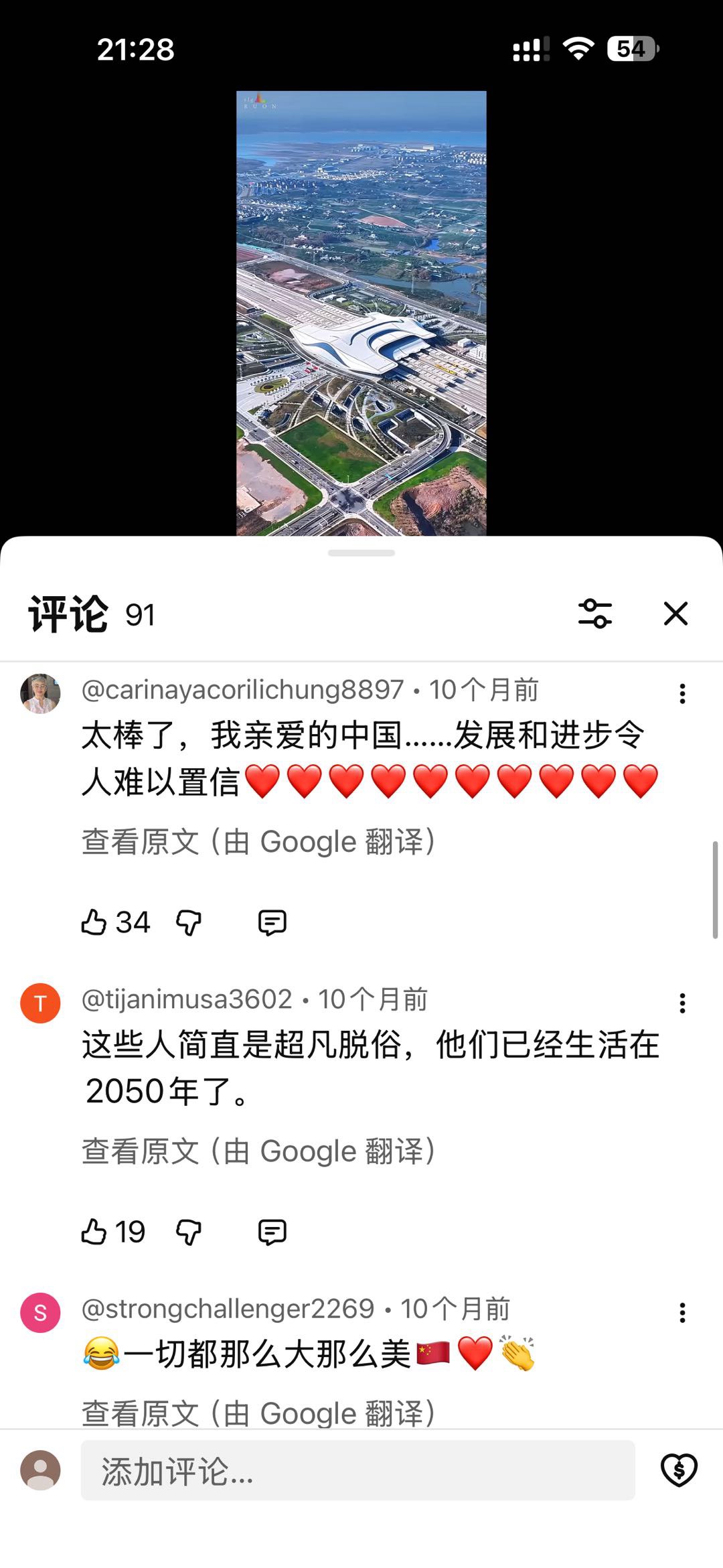
Task: Open overflow menu for tijanimusa3602's comment
Action: click(x=682, y=1003)
